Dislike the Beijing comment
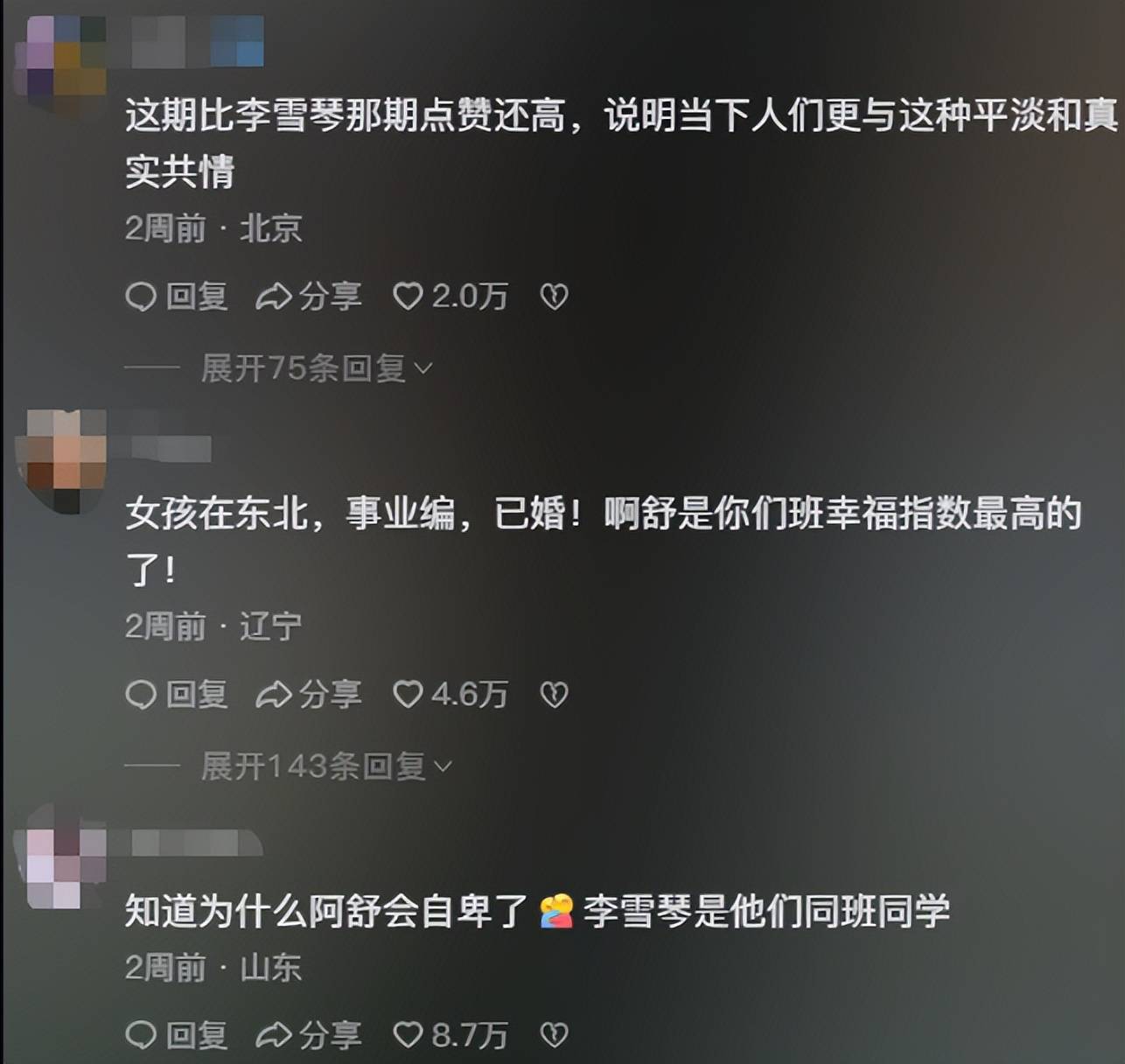The image size is (1125, 1064). pos(554,297)
